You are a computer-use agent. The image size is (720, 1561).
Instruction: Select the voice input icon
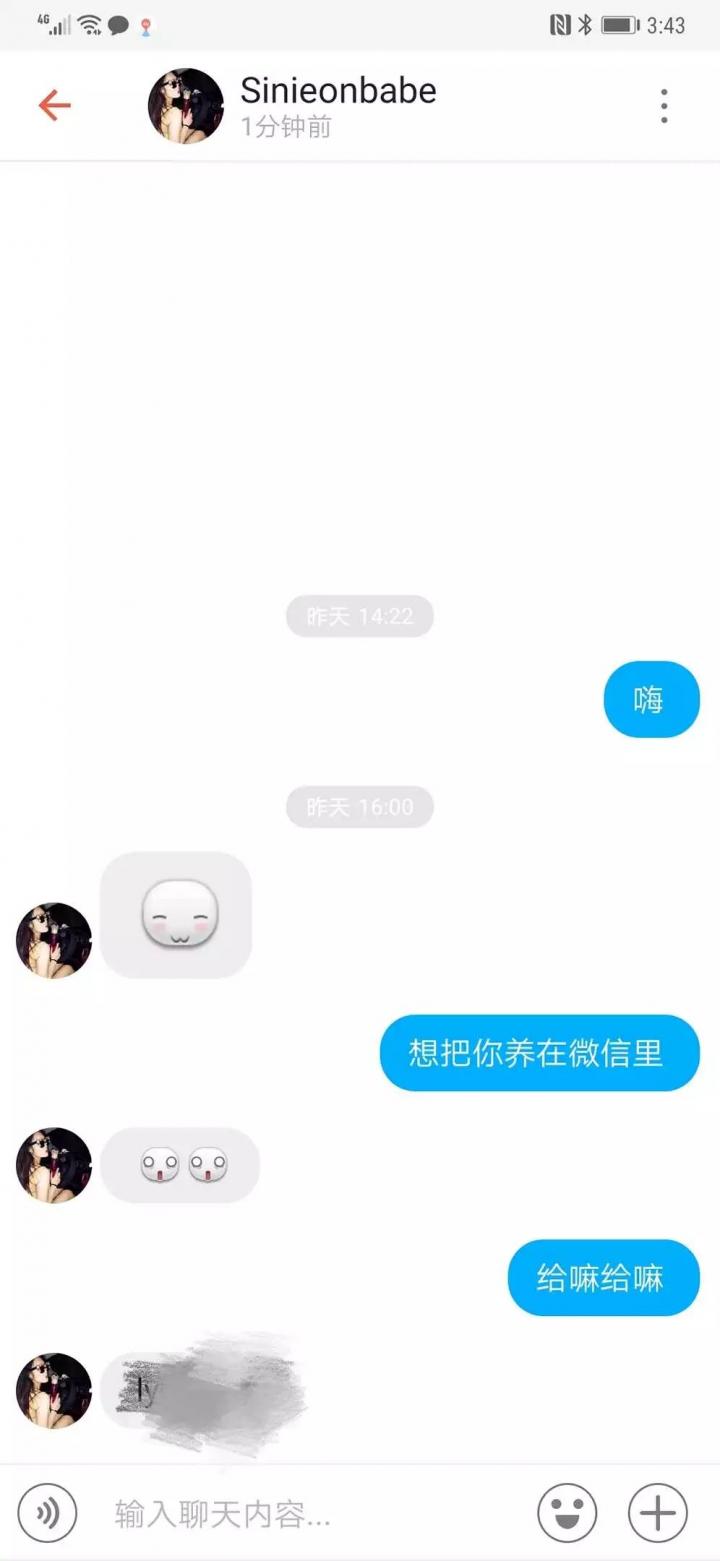tap(45, 1513)
